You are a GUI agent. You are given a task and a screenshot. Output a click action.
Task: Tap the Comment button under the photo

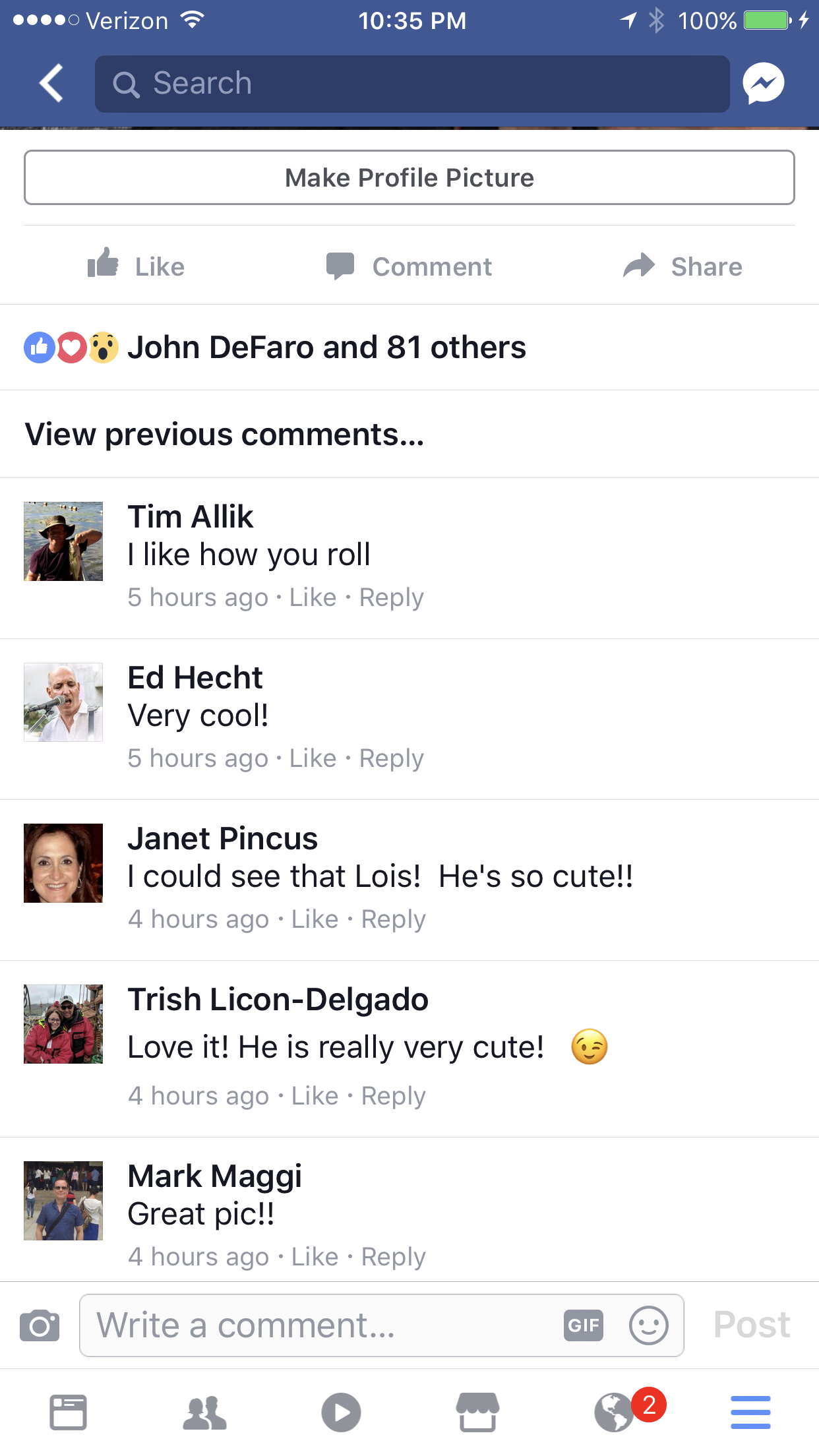tap(409, 266)
